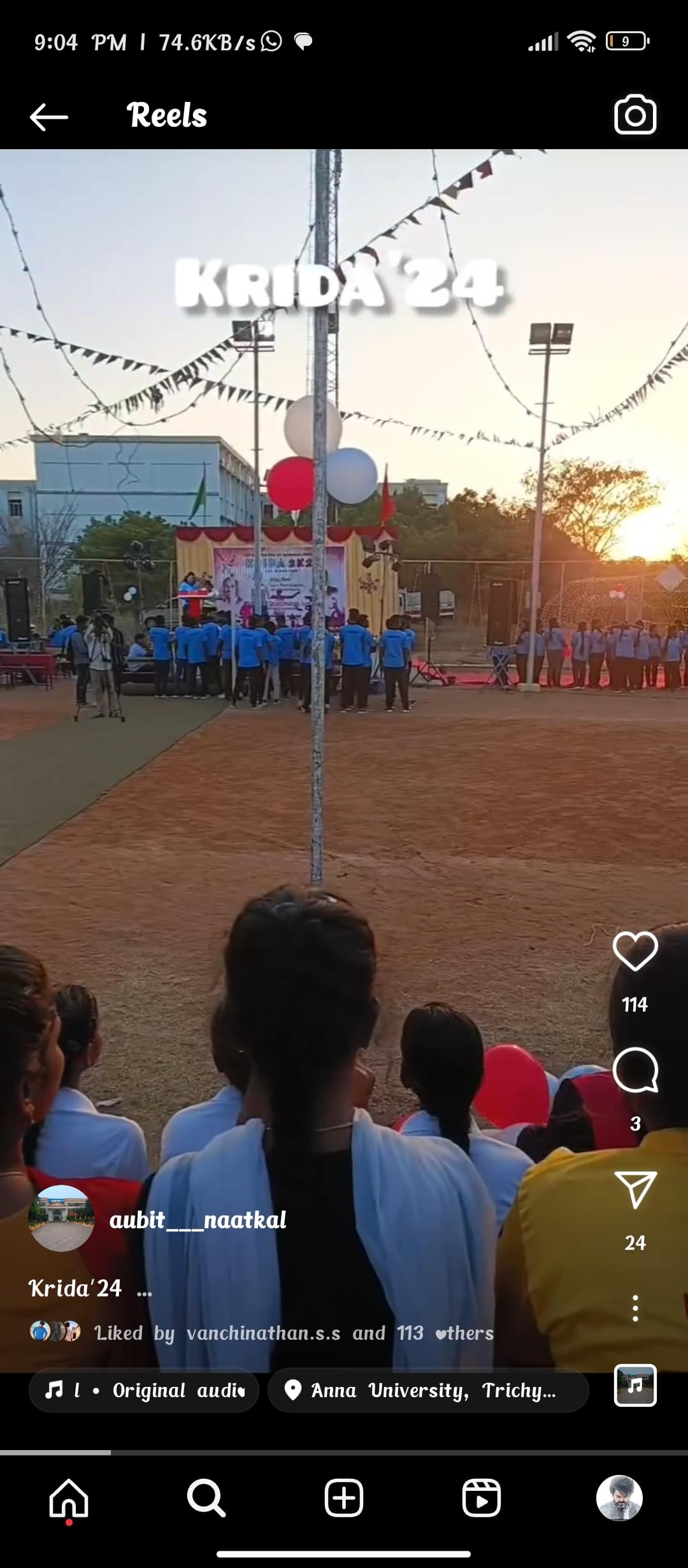Viewport: 688px width, 1568px height.
Task: Go back from Reels
Action: [x=49, y=117]
